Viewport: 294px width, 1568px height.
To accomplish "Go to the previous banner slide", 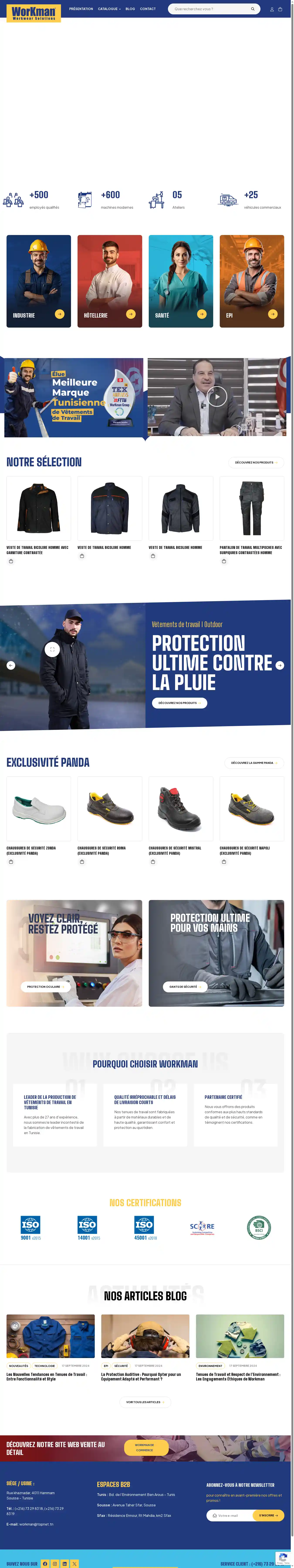I will point(11,665).
